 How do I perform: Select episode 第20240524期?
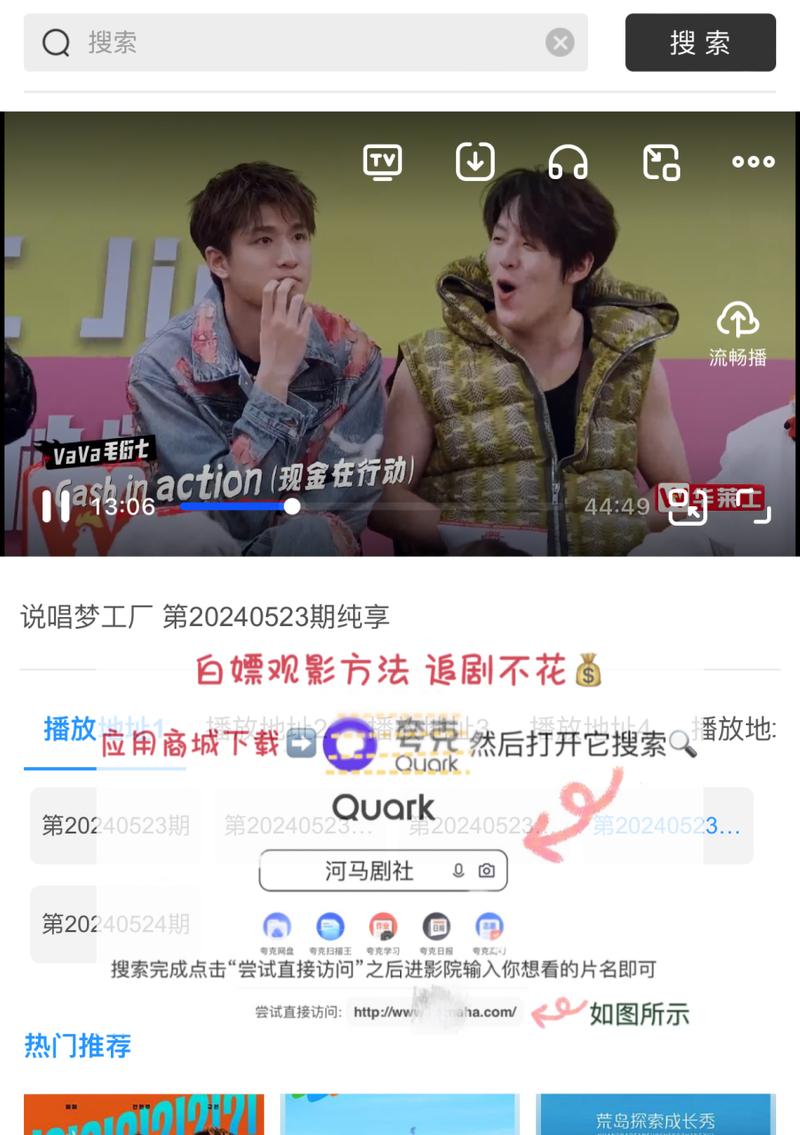[x=115, y=923]
